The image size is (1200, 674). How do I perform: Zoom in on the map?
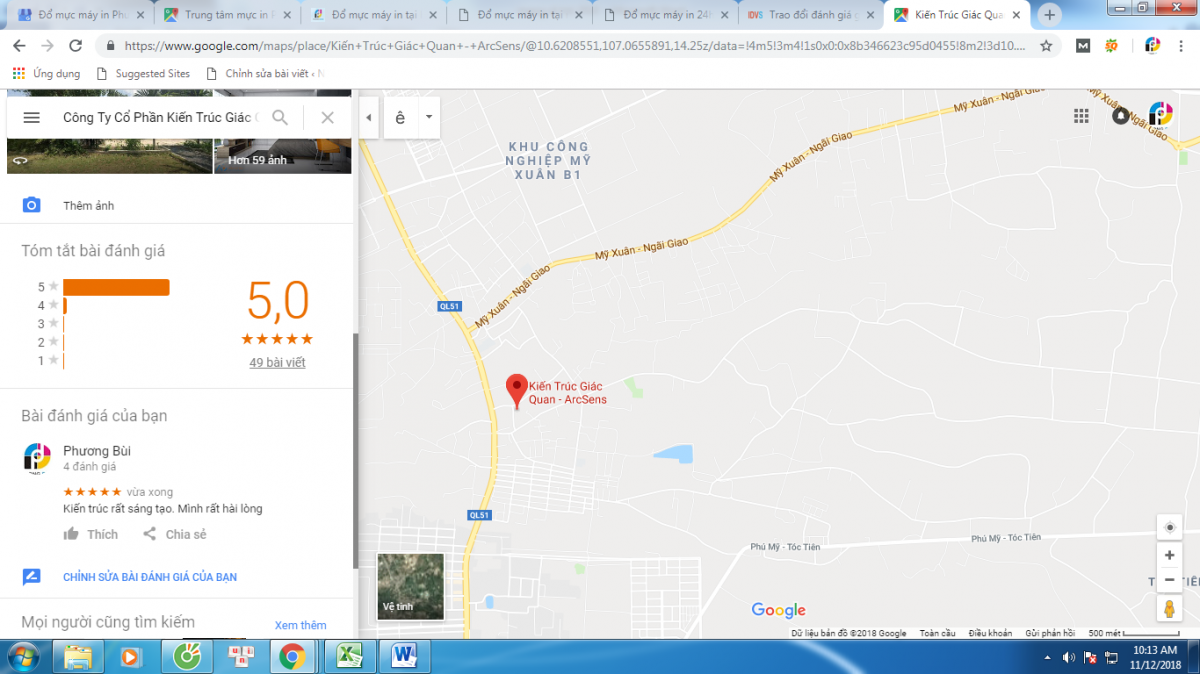click(1169, 555)
